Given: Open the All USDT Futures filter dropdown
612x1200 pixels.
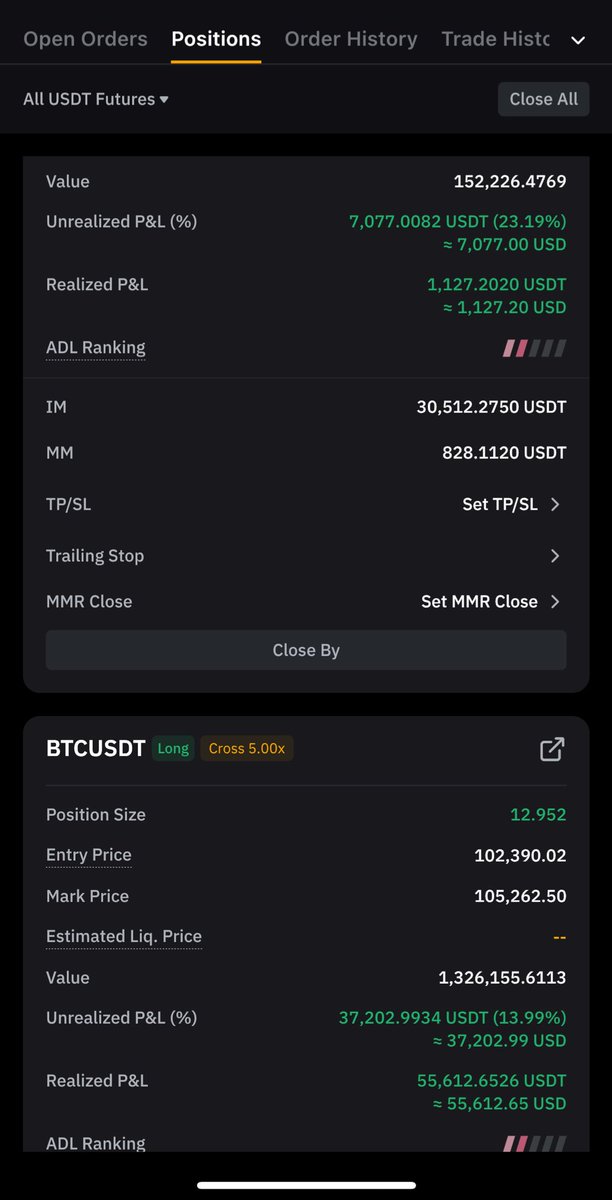Looking at the screenshot, I should 96,99.
